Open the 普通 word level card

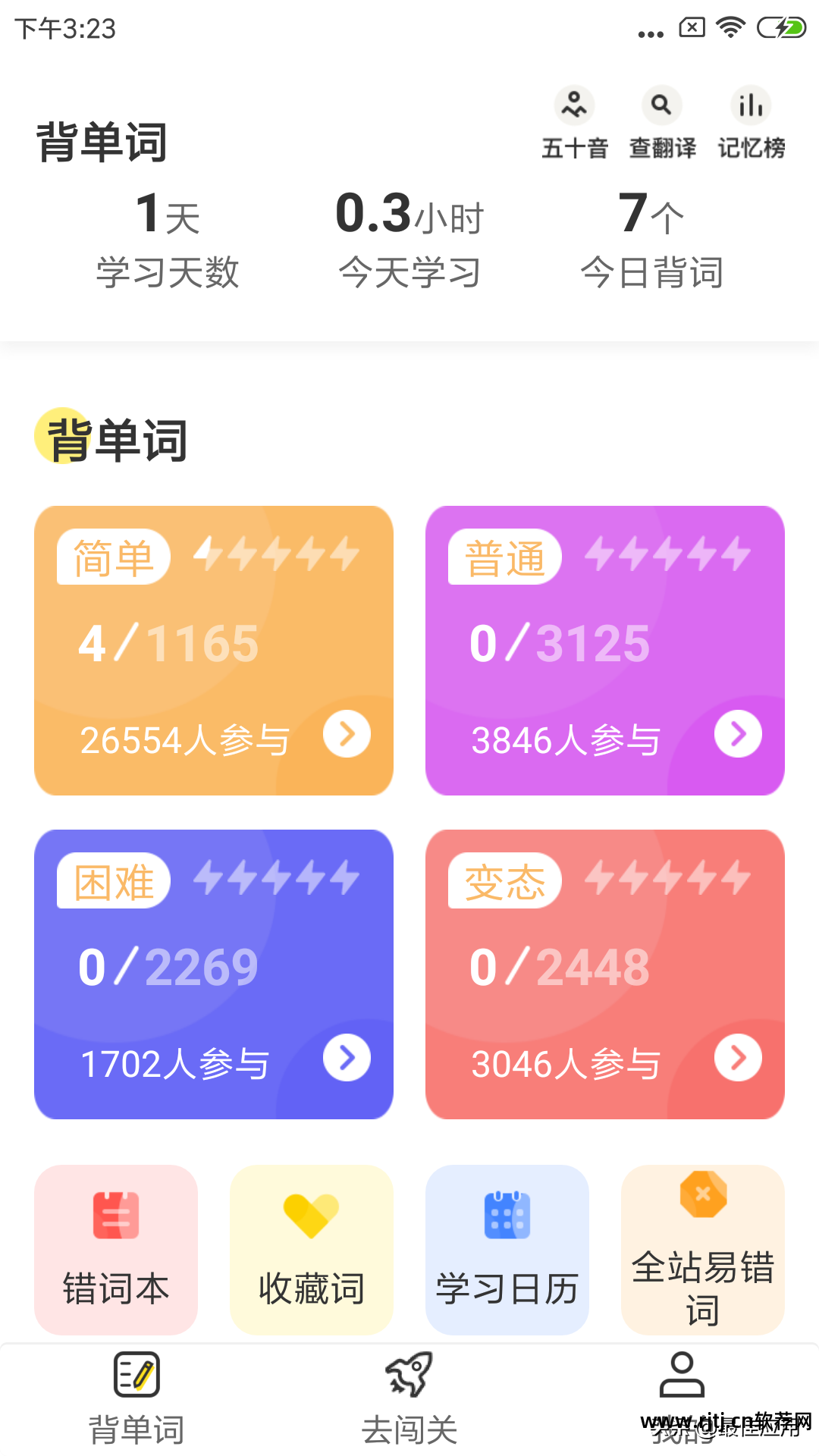coord(604,650)
